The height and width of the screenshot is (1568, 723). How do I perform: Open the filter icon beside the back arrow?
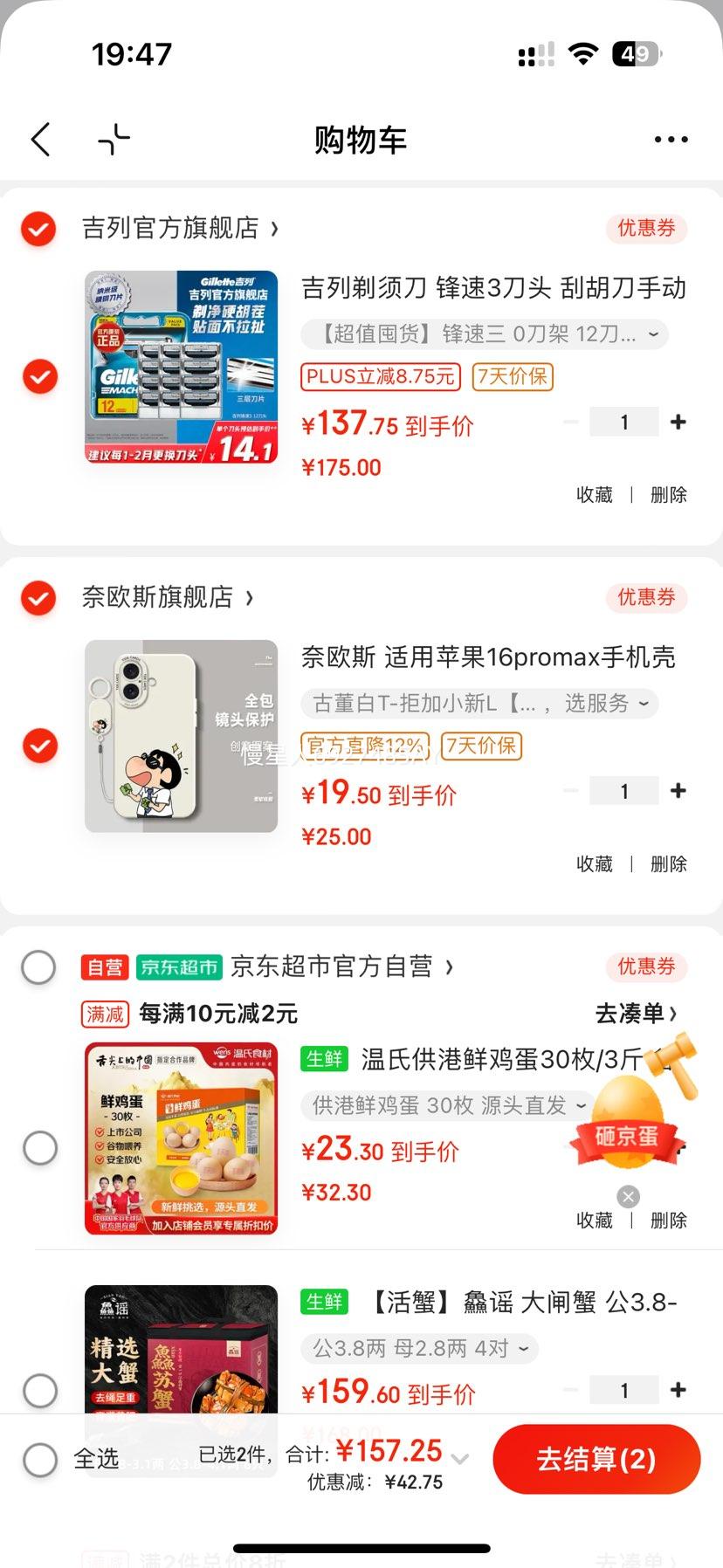[x=114, y=139]
